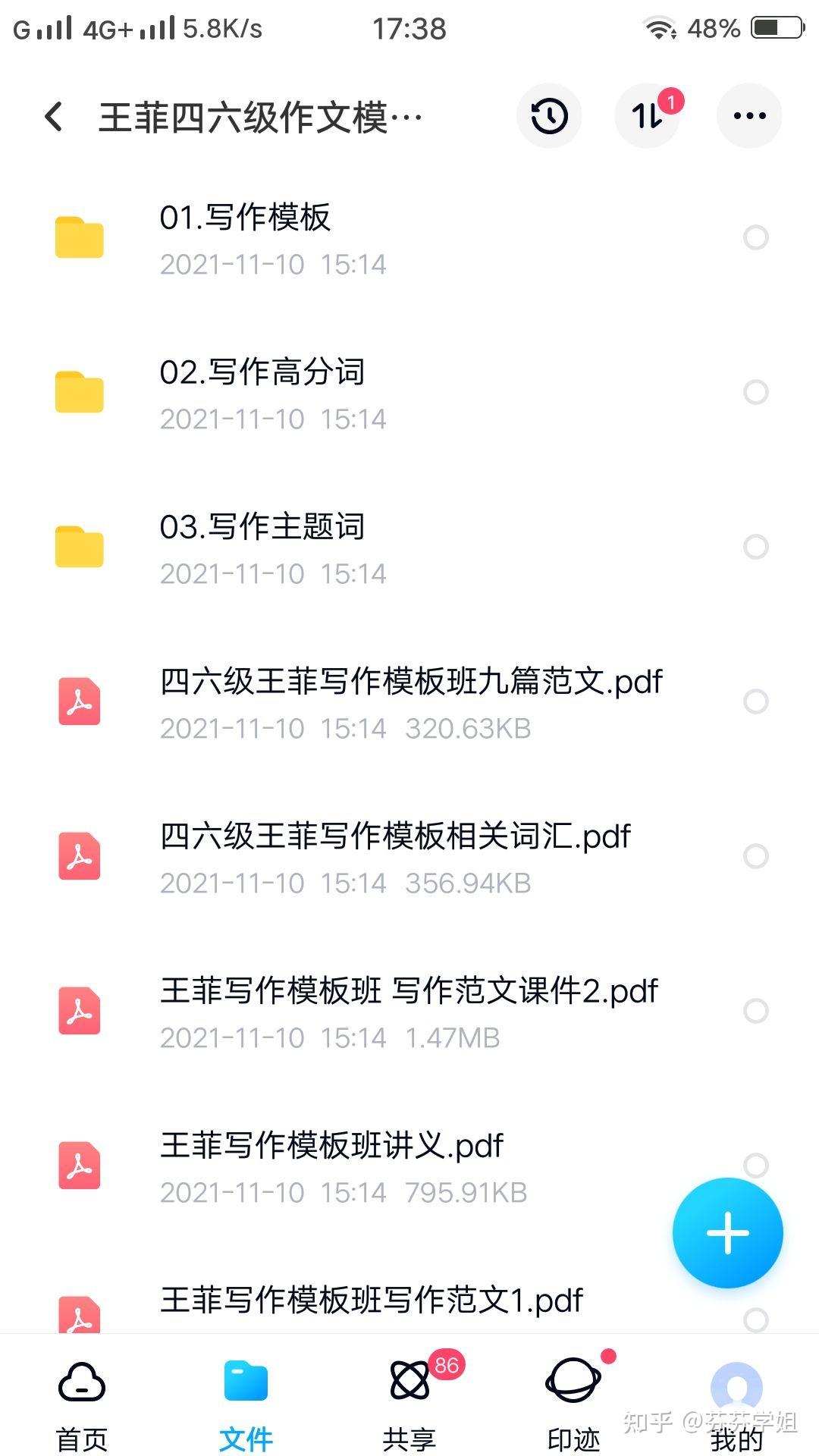Open 四六级王菲写作模板相关词汇.pdf
This screenshot has height=1456, width=819.
click(409, 857)
